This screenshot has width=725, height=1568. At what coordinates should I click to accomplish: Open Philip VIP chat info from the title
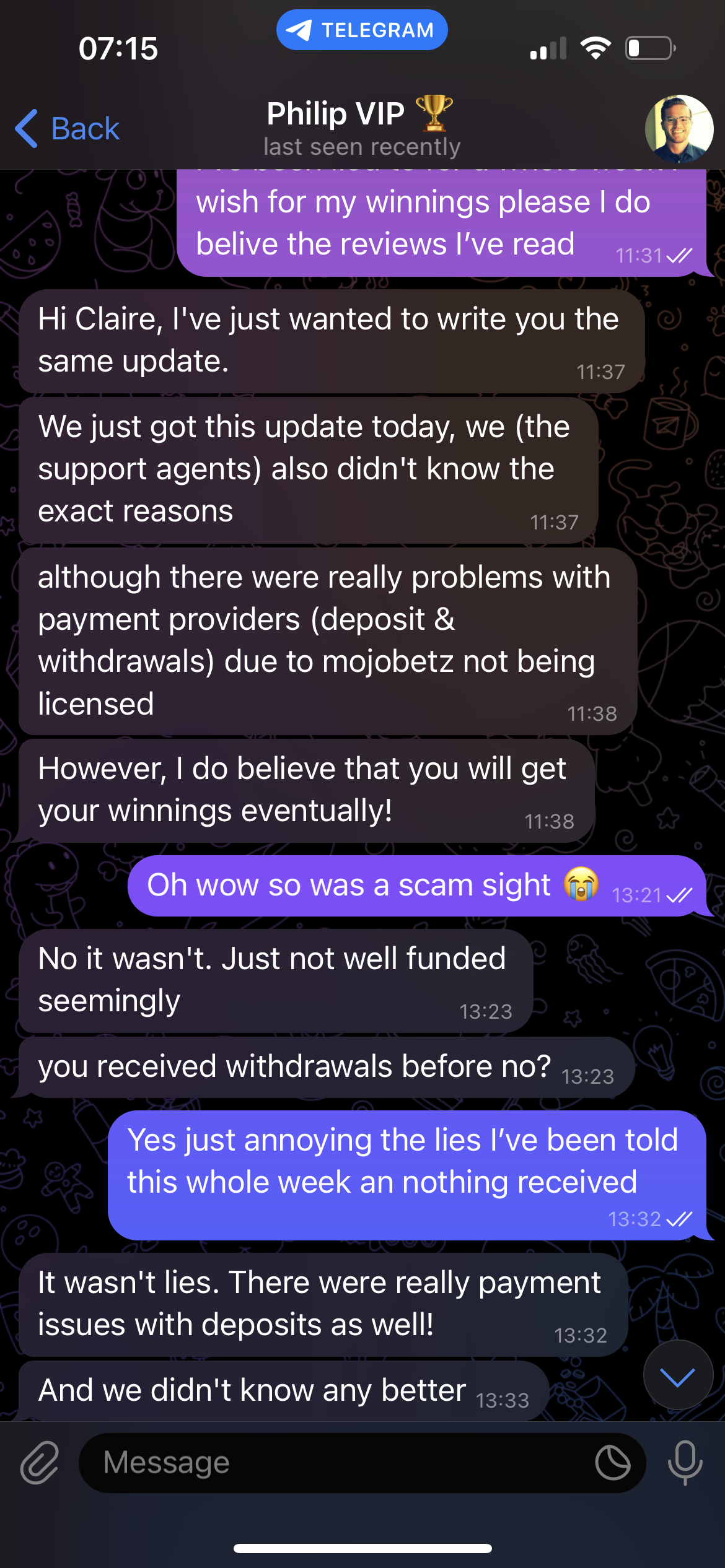[361, 127]
